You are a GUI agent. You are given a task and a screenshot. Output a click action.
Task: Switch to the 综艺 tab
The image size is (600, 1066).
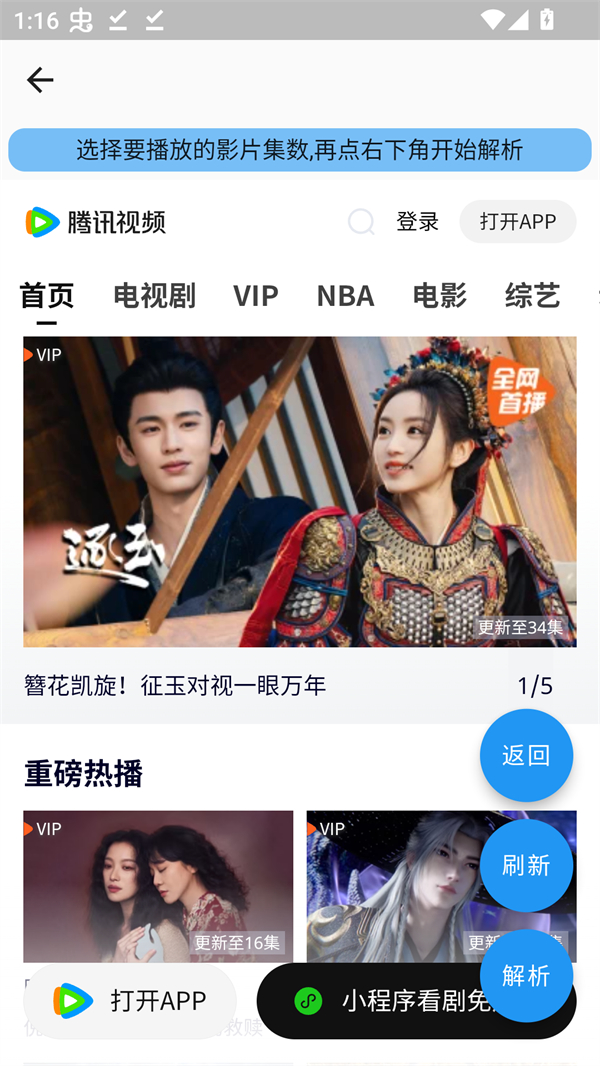532,296
